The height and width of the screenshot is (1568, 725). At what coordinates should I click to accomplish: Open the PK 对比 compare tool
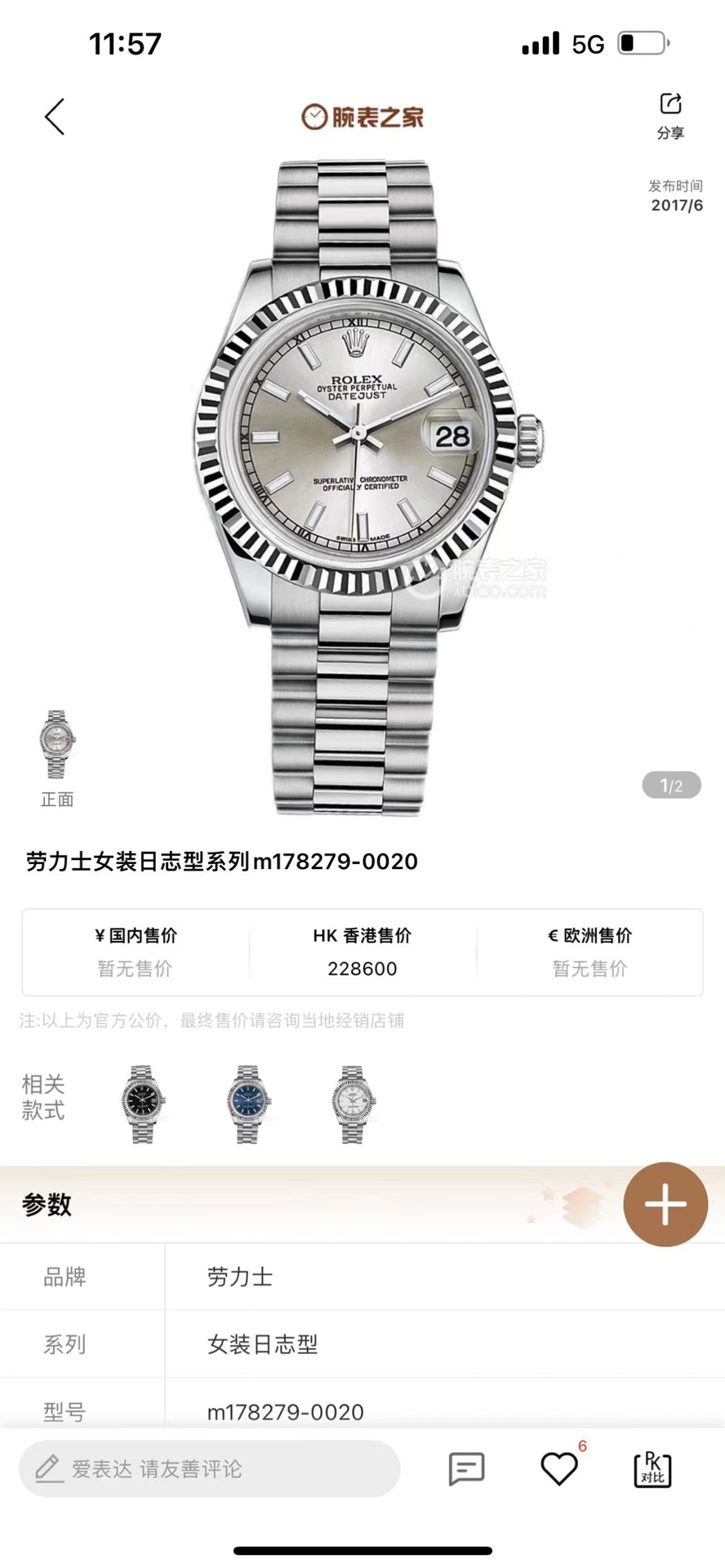(x=652, y=1469)
